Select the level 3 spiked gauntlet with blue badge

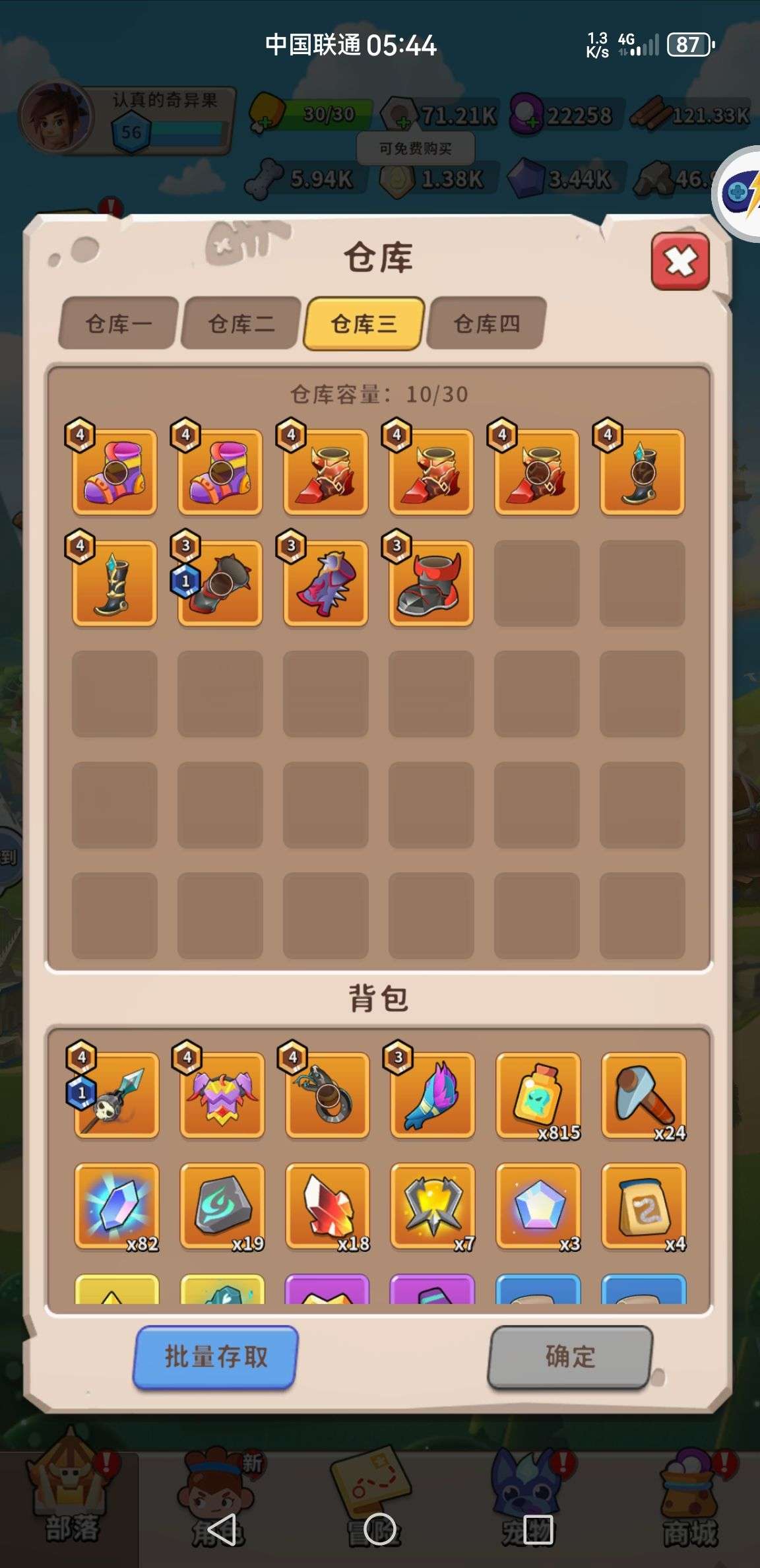220,583
